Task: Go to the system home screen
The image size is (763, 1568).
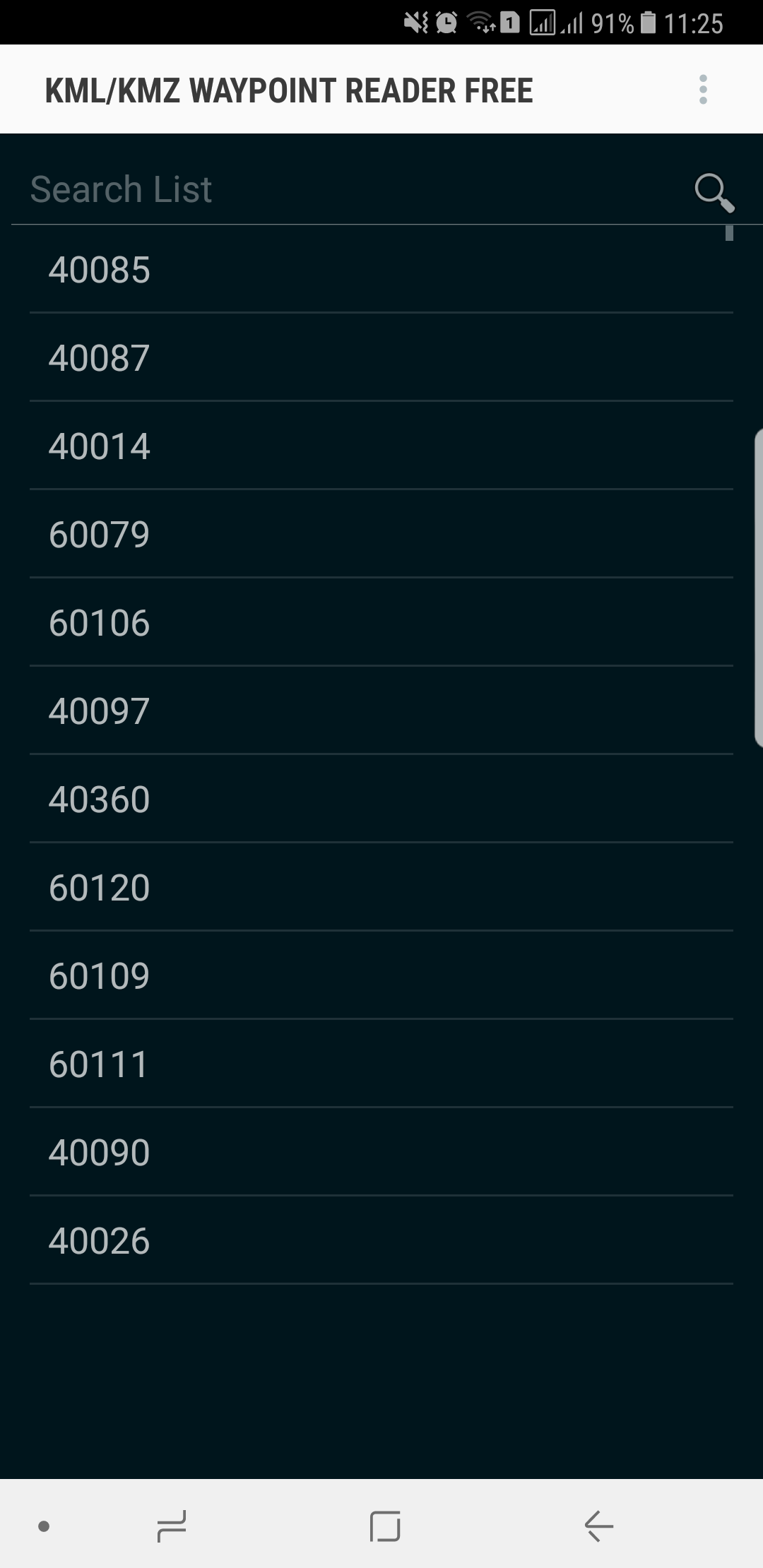Action: pyautogui.click(x=385, y=1526)
